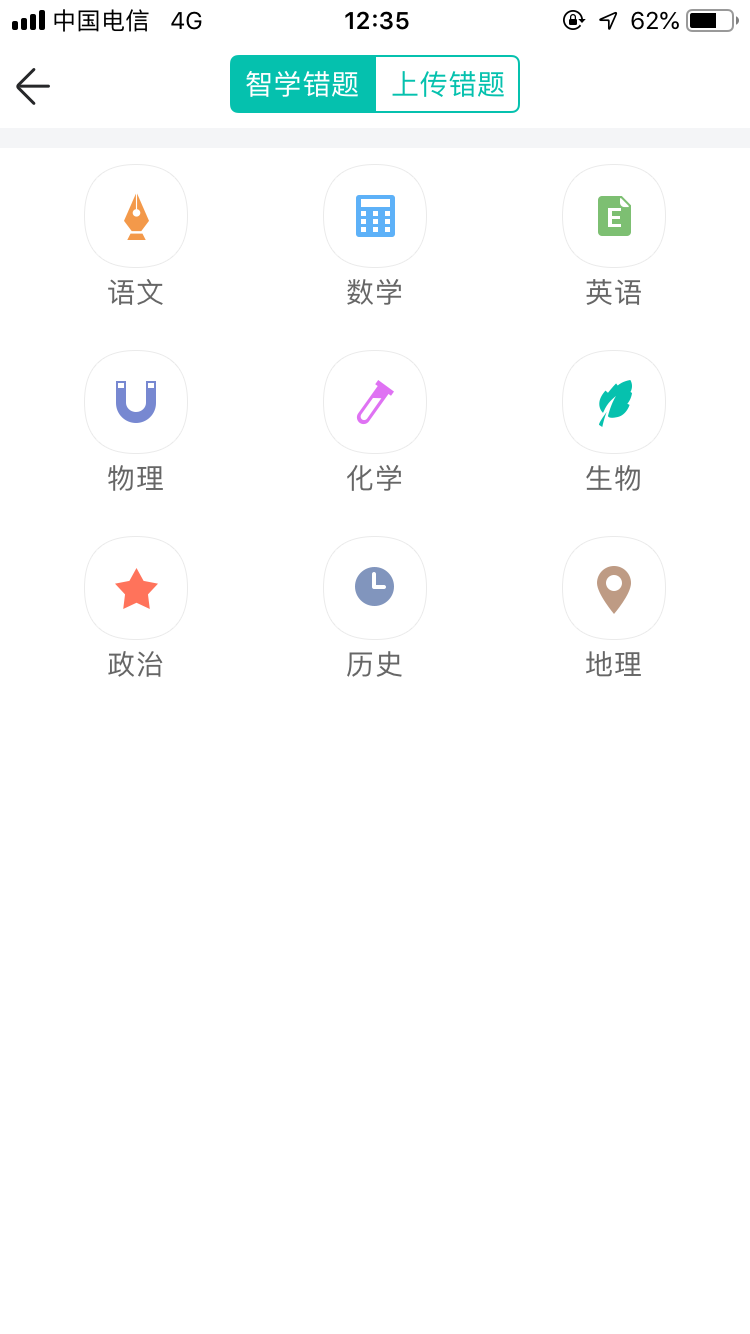
Task: Tap the location arrow status icon
Action: 605,19
